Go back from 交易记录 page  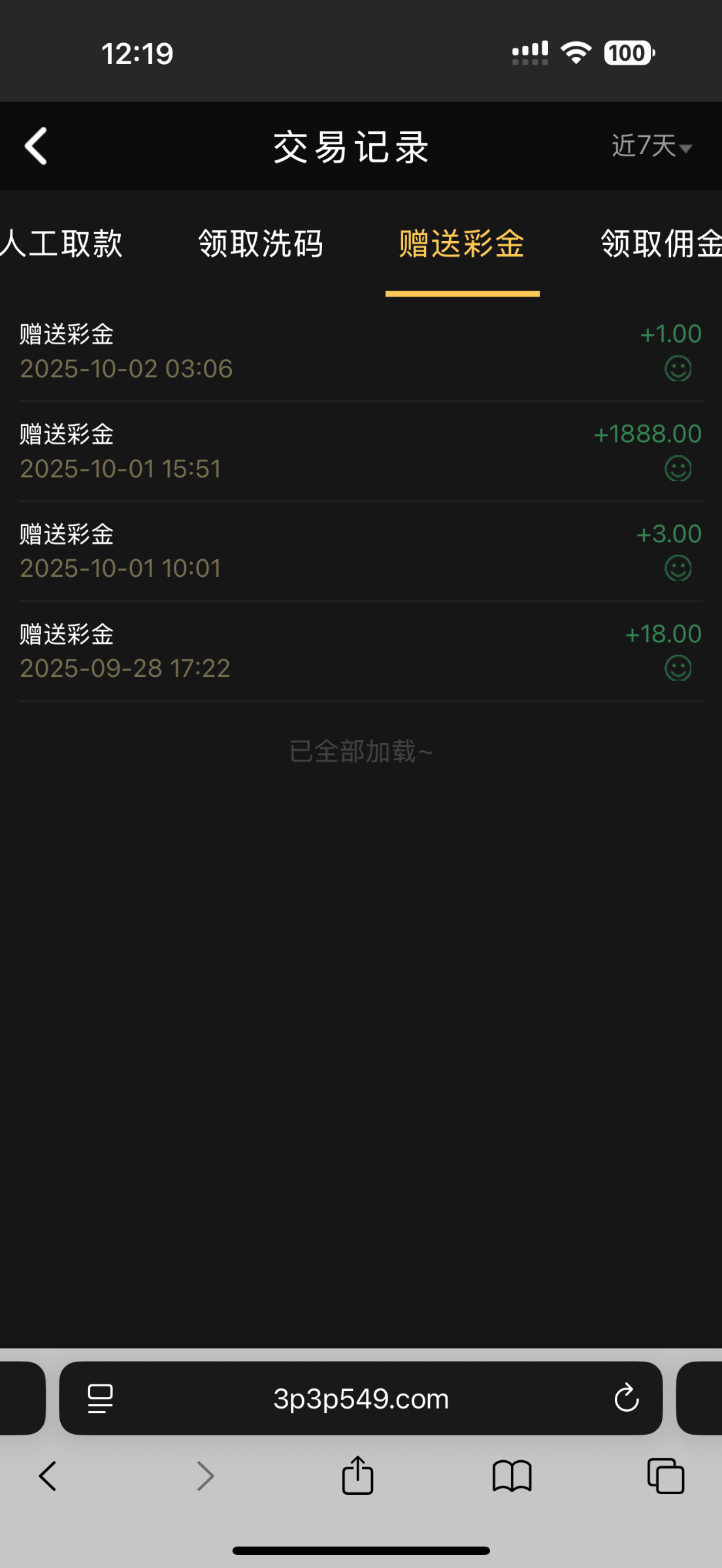click(37, 146)
